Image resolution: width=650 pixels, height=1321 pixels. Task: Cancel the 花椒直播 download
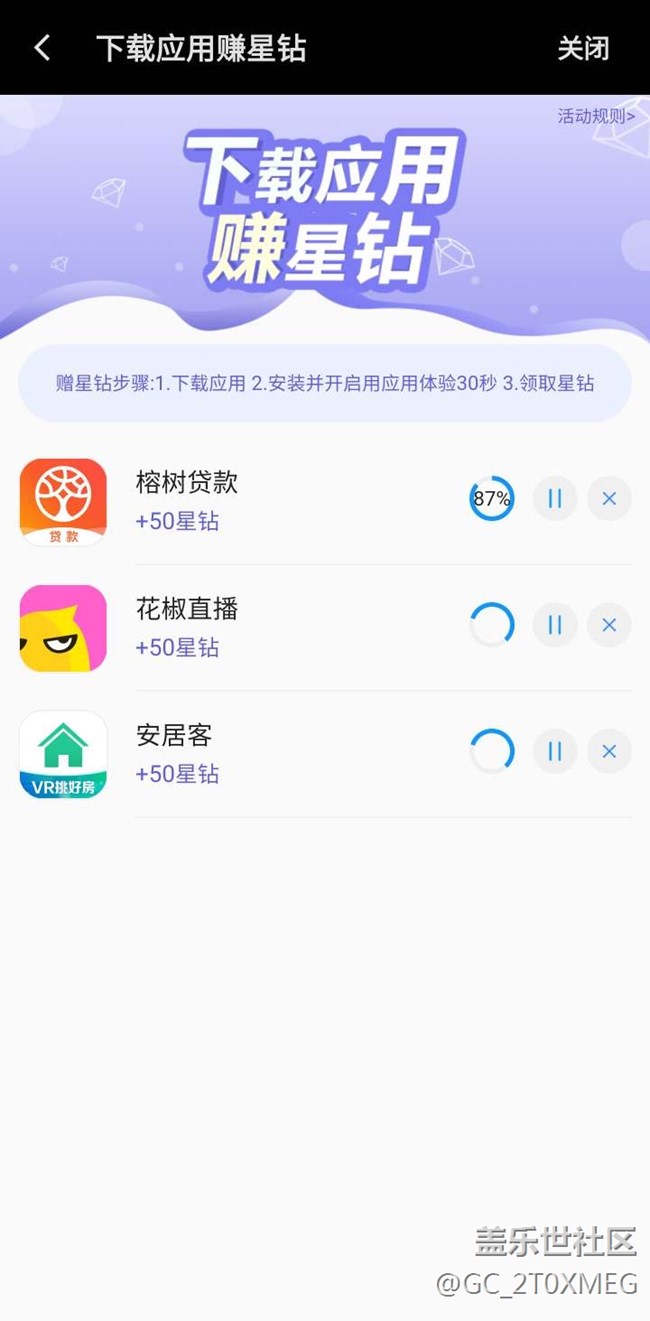click(609, 625)
